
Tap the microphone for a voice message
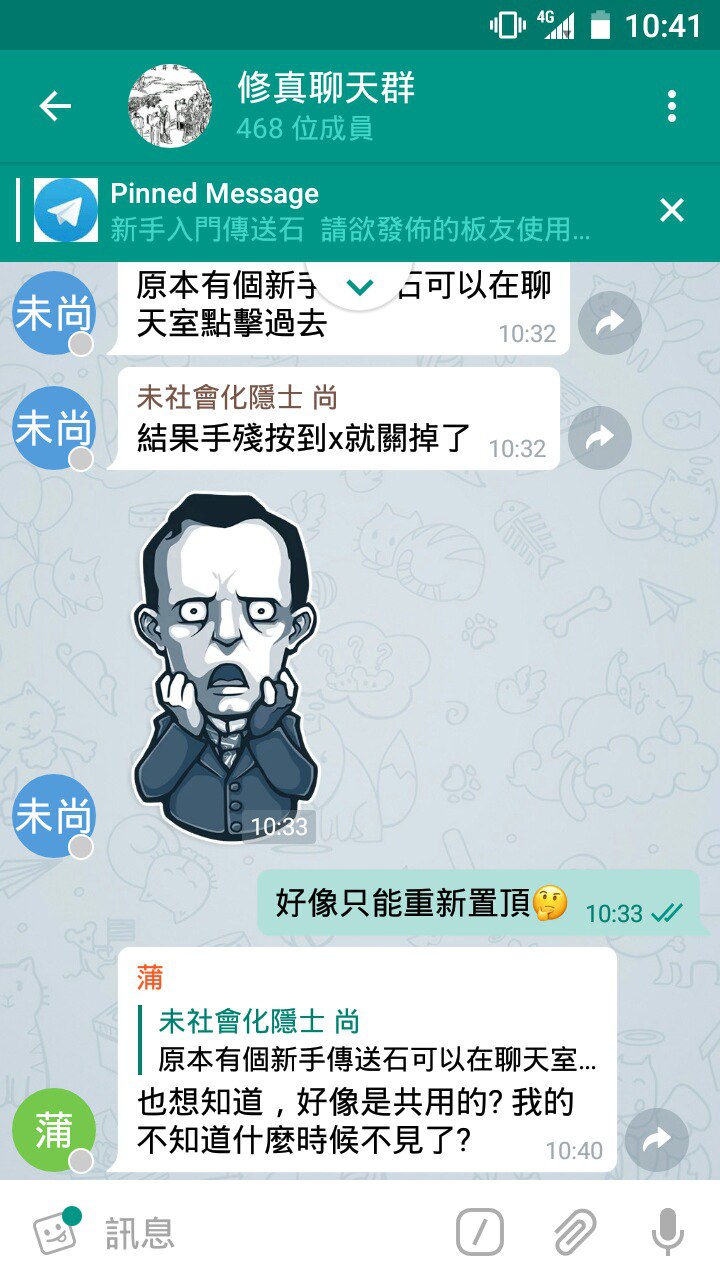tap(668, 1232)
